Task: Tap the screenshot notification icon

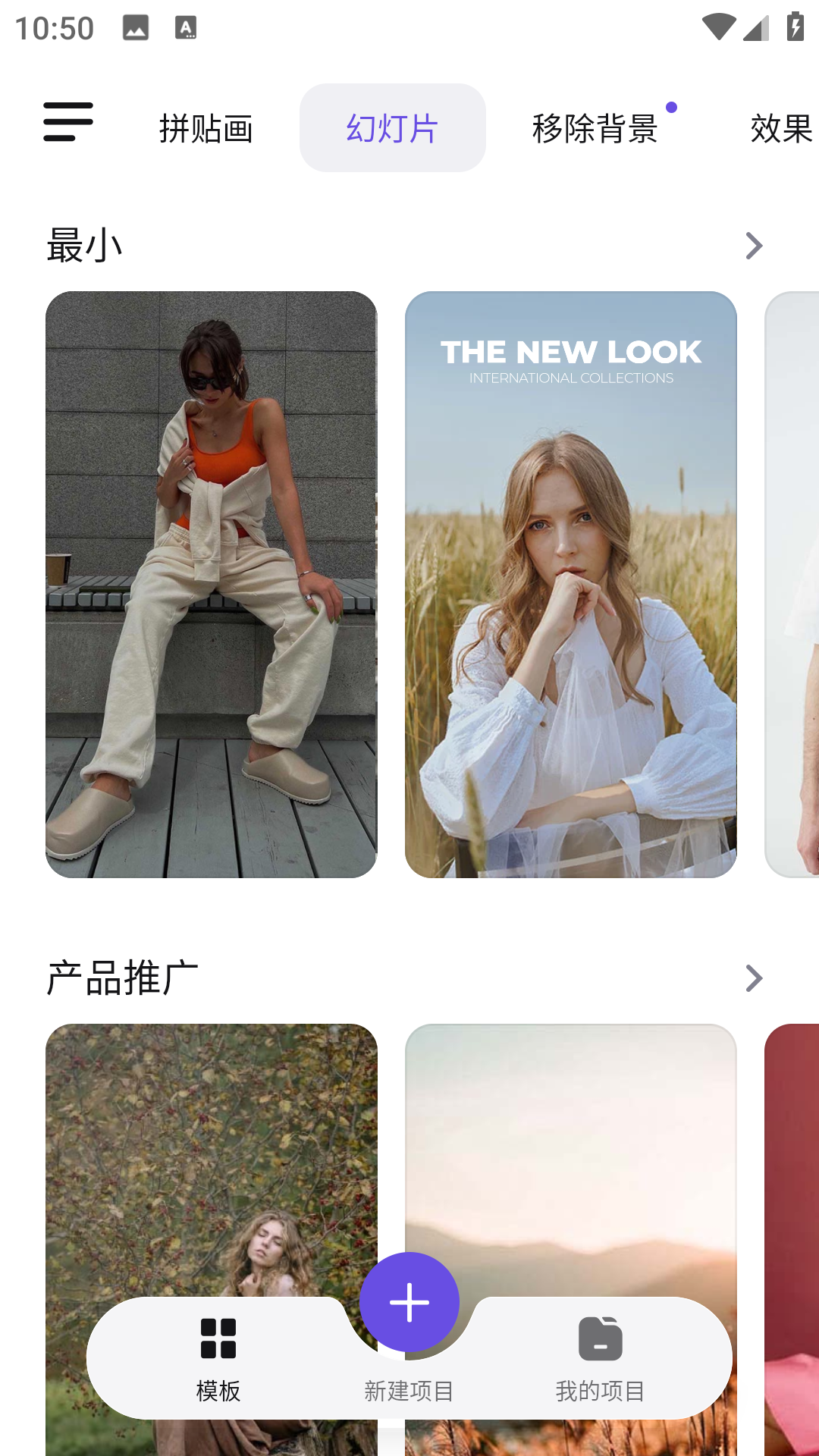Action: pyautogui.click(x=134, y=27)
